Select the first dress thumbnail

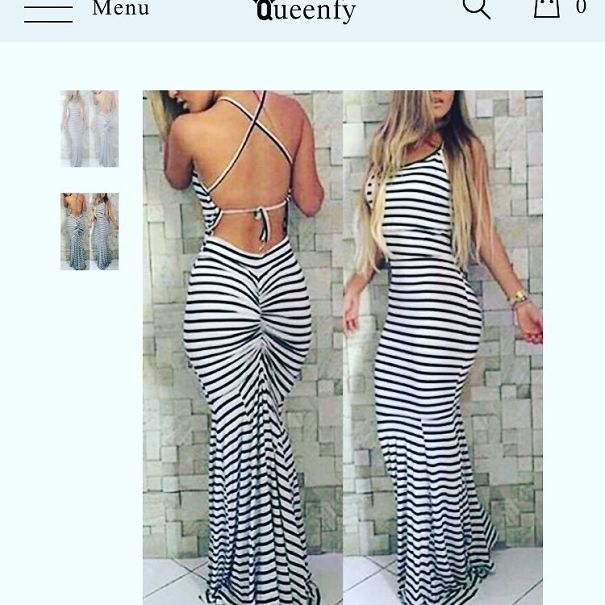(x=89, y=128)
